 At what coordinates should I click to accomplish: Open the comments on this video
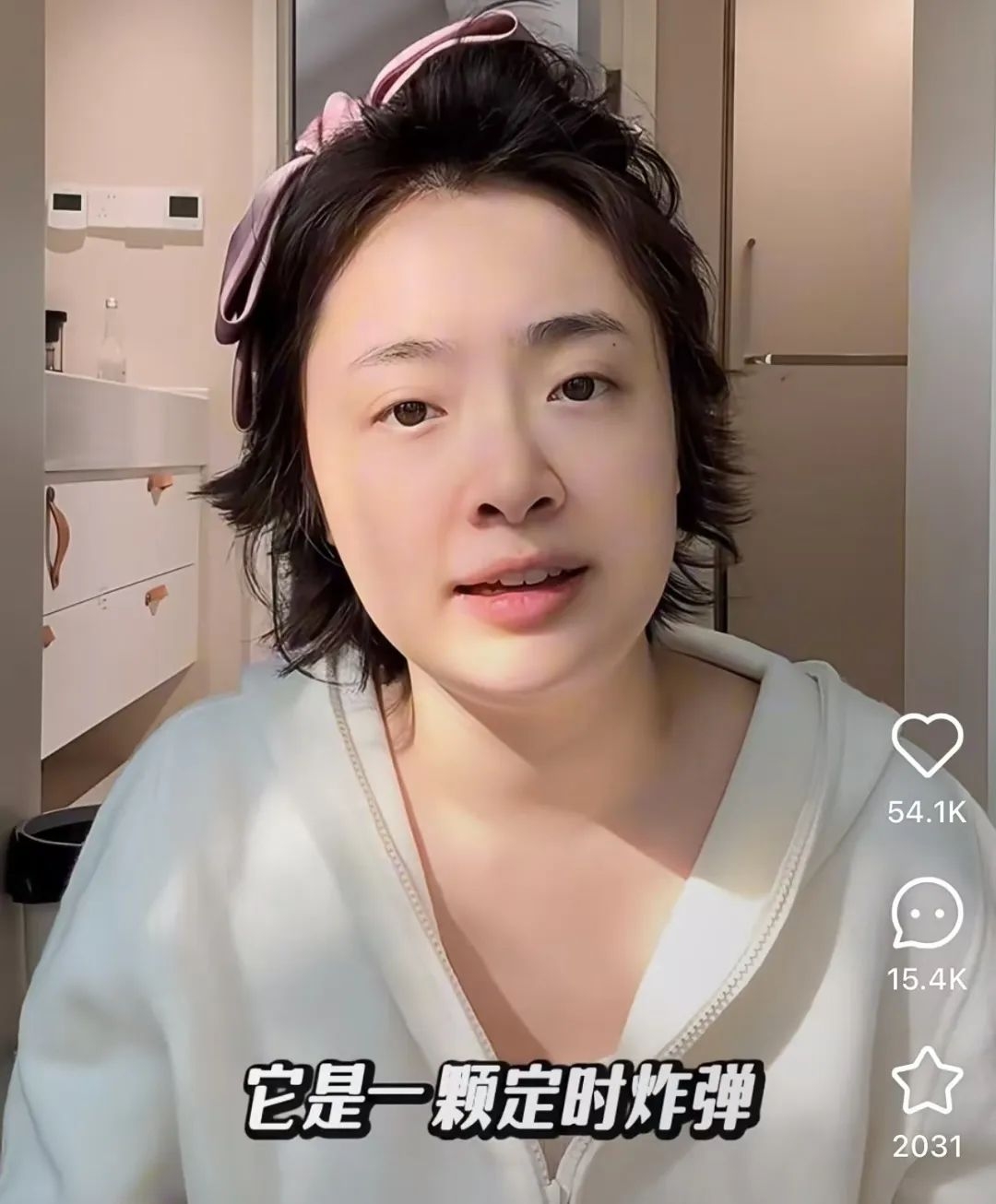[927, 913]
